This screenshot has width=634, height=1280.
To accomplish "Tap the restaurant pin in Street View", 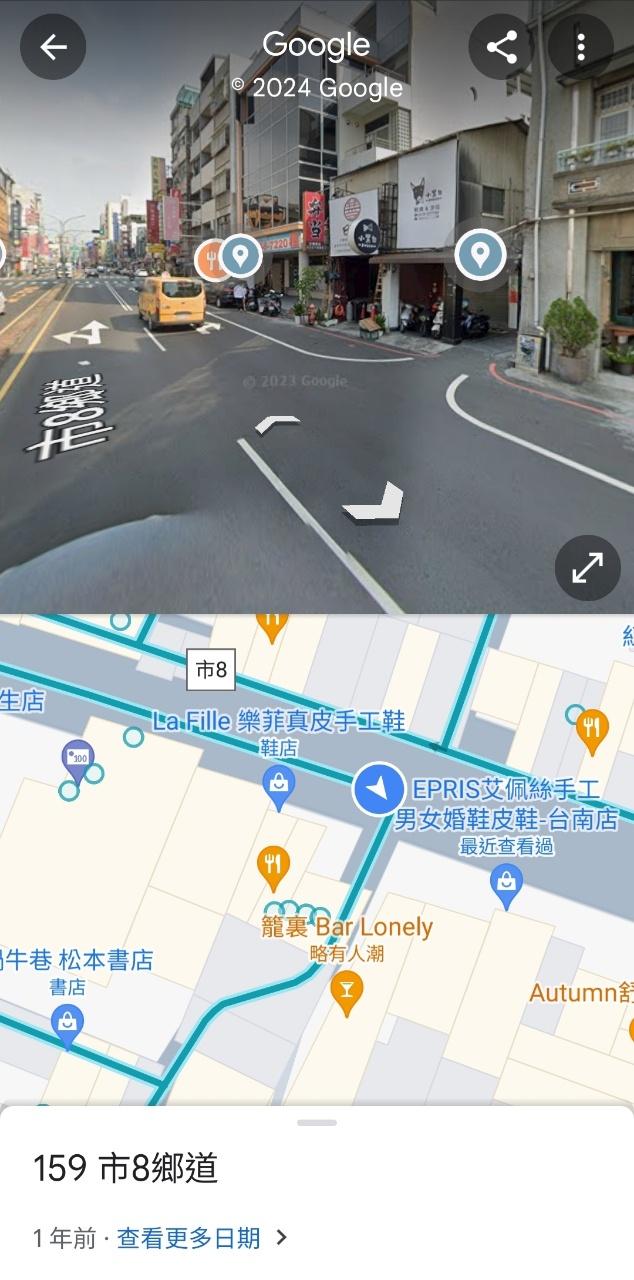I will coord(210,259).
